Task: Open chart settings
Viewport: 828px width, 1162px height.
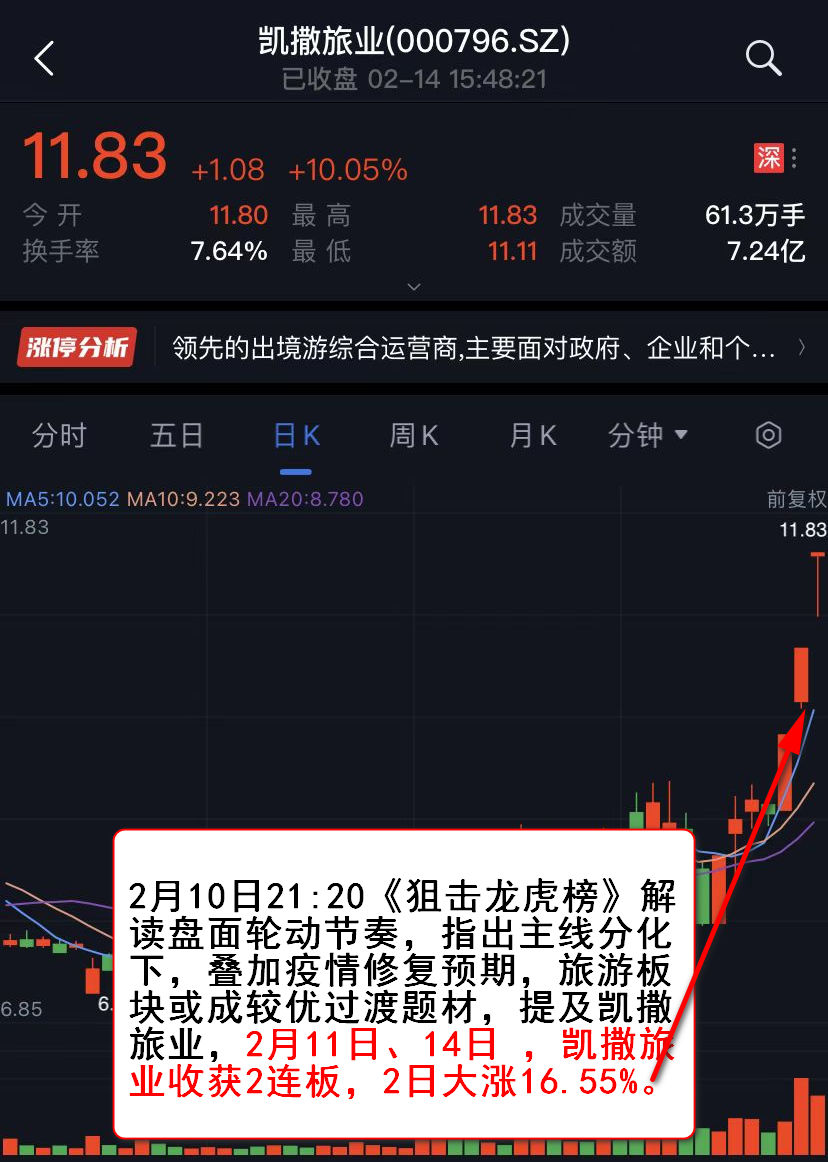Action: [768, 436]
